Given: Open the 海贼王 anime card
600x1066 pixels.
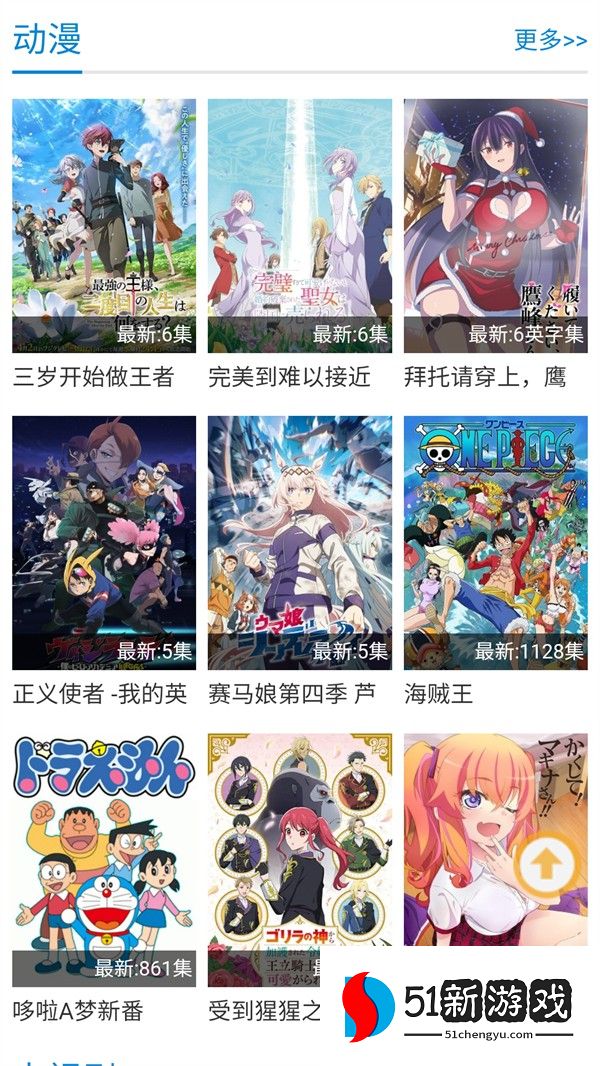Looking at the screenshot, I should tap(495, 543).
